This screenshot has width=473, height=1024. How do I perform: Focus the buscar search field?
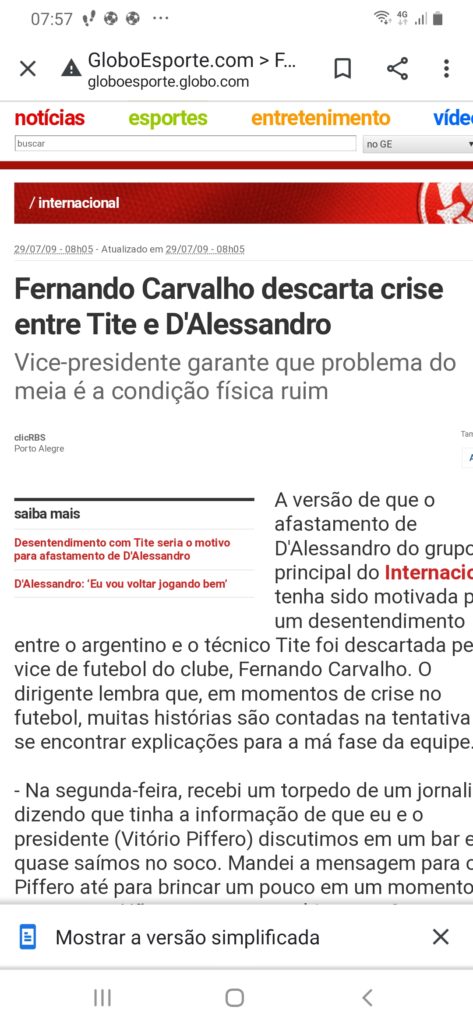click(x=185, y=144)
